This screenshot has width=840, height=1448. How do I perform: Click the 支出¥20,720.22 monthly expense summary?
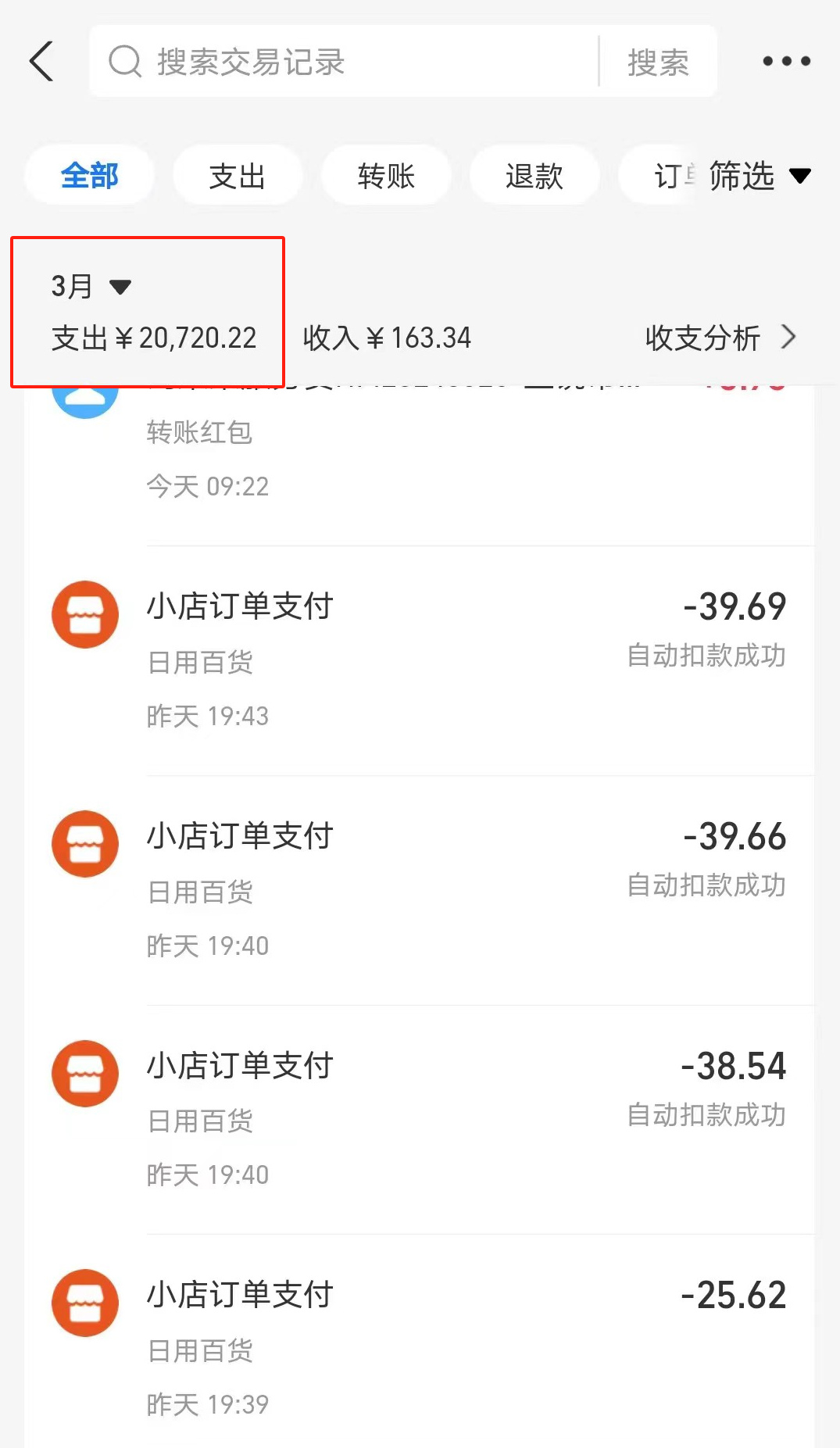coord(152,337)
